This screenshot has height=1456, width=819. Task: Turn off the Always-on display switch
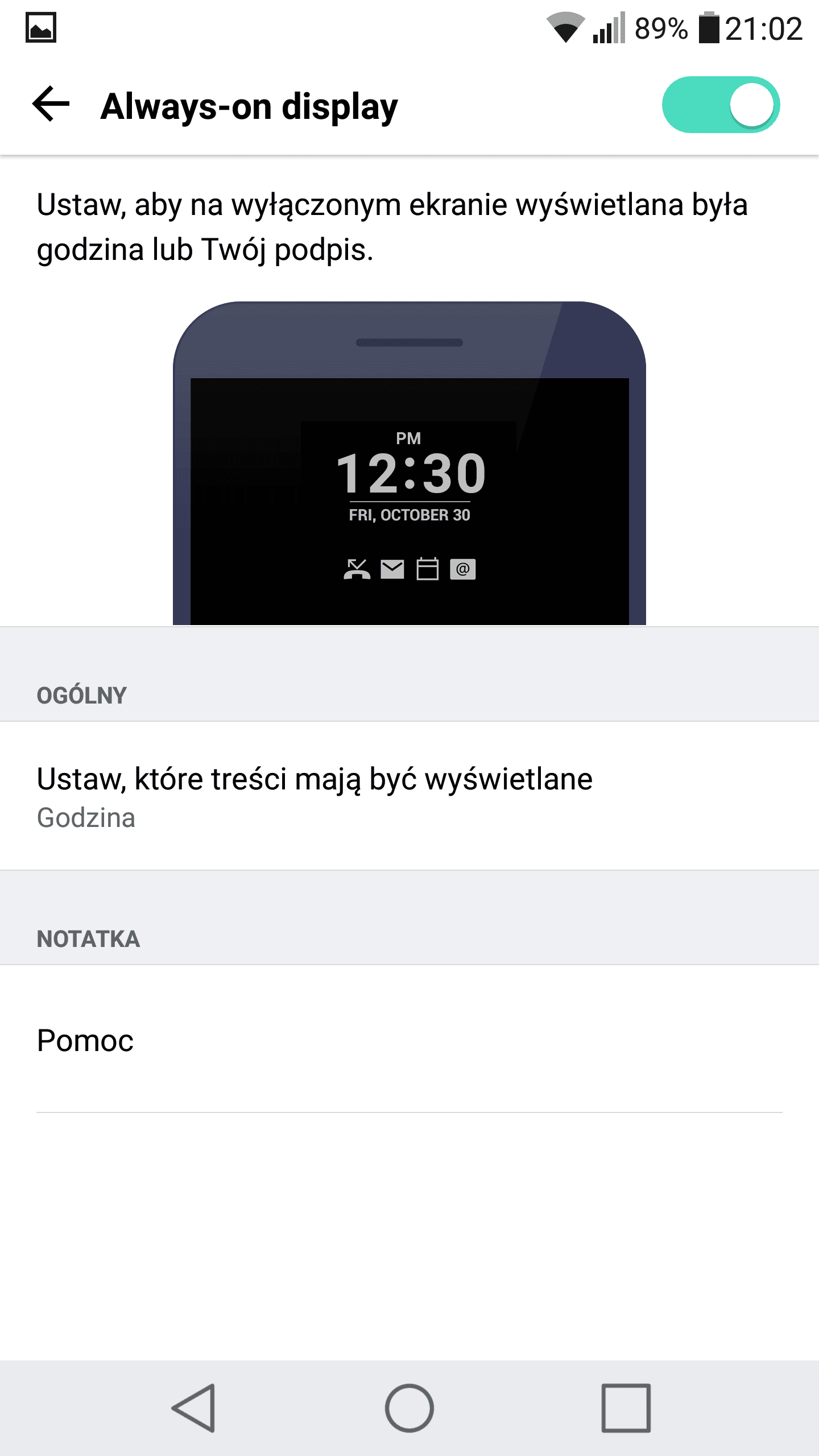pyautogui.click(x=720, y=105)
